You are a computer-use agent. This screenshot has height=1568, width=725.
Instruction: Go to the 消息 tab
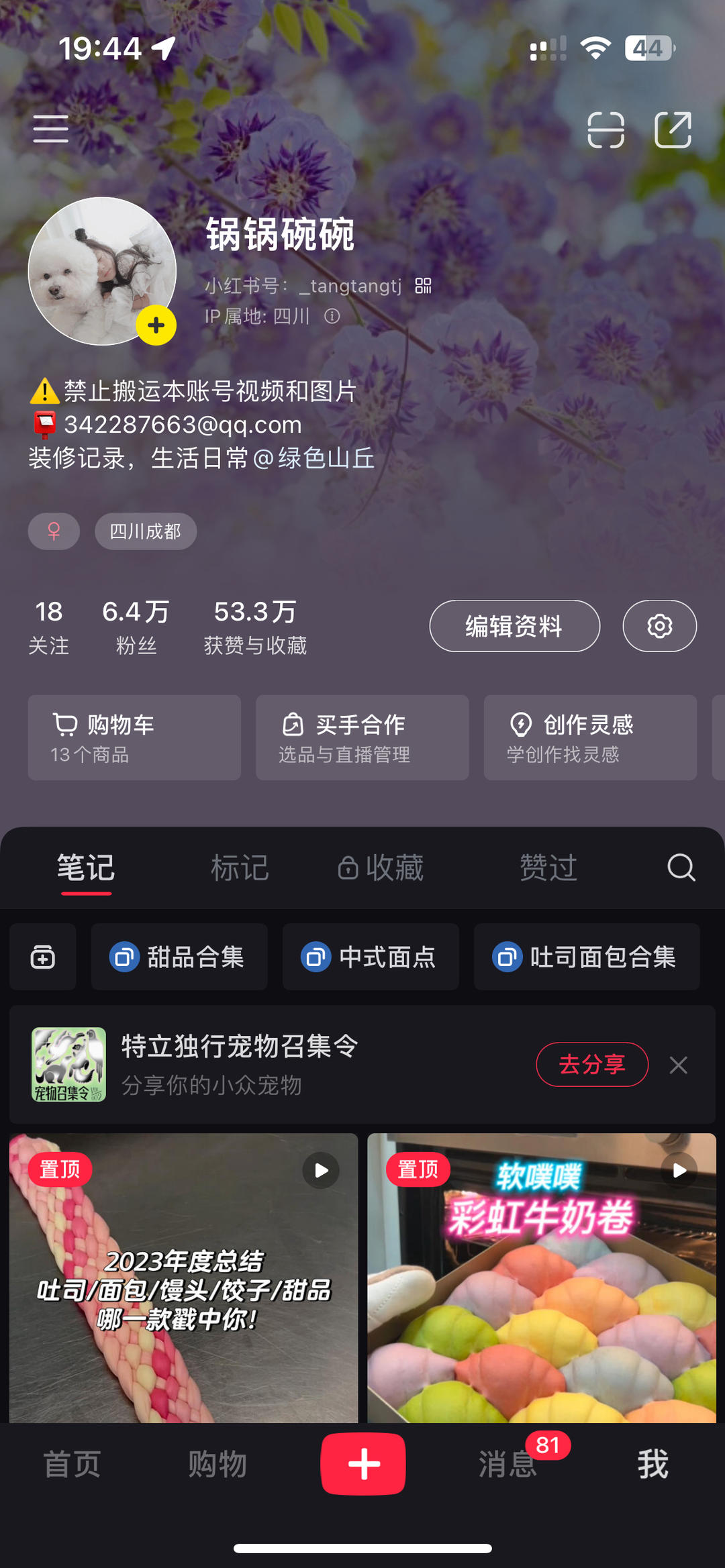pos(508,1463)
